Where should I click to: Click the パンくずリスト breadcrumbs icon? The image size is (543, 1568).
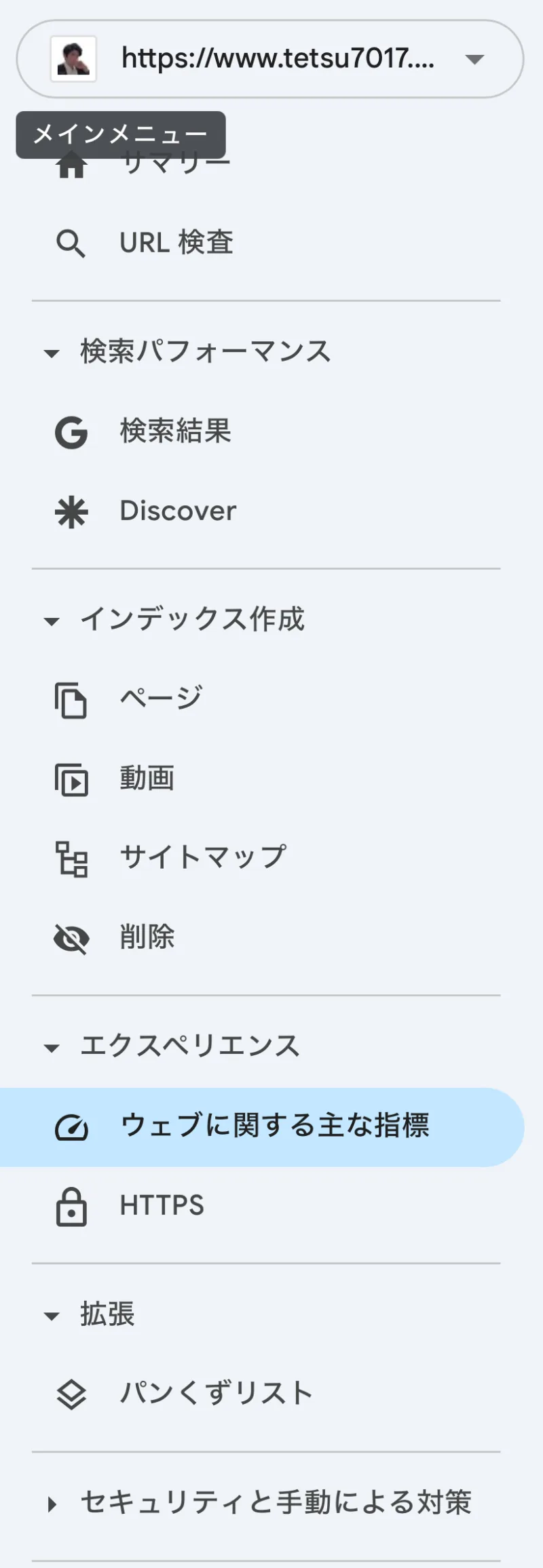tap(71, 1392)
